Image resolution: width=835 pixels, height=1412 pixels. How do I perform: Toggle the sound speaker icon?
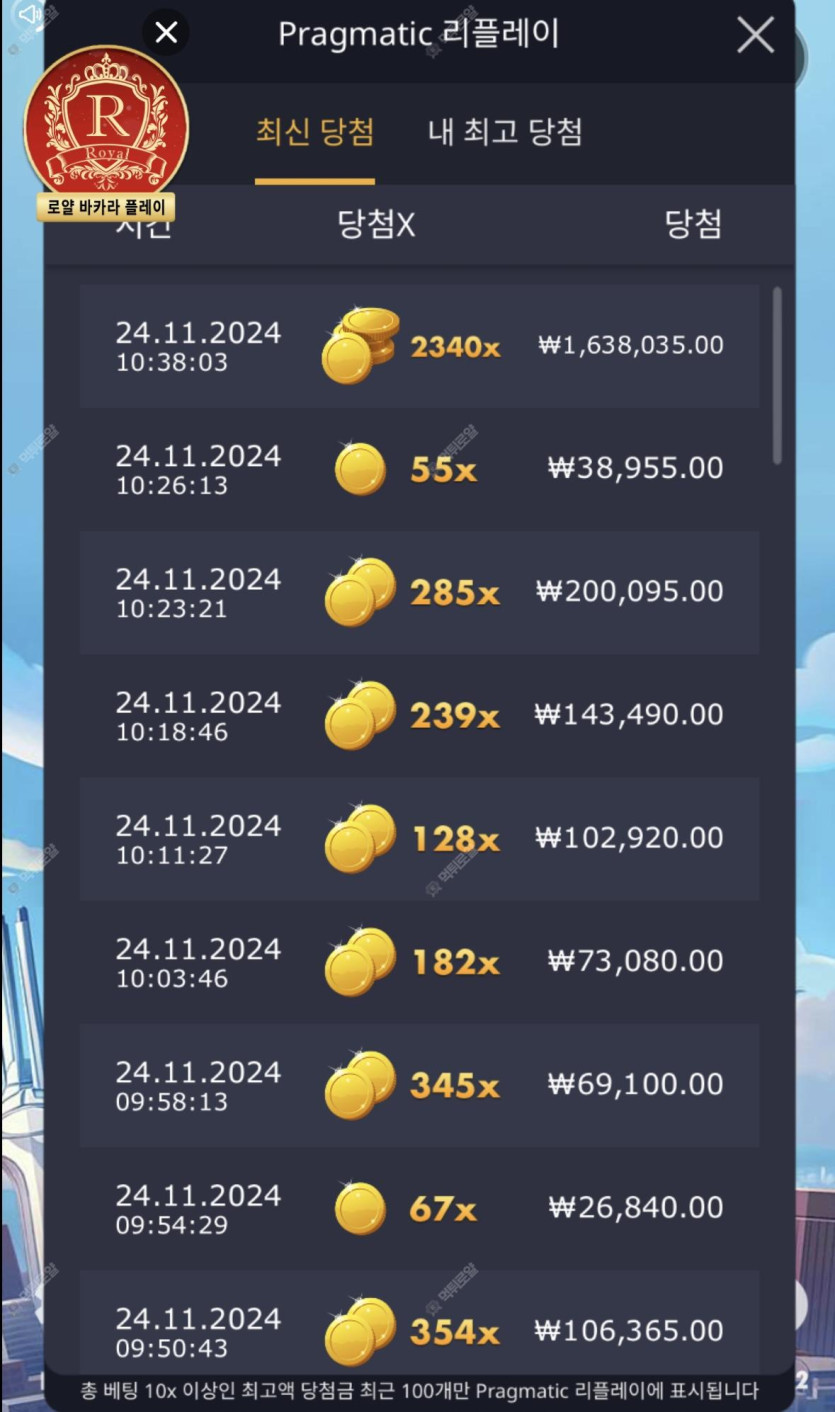click(x=28, y=14)
